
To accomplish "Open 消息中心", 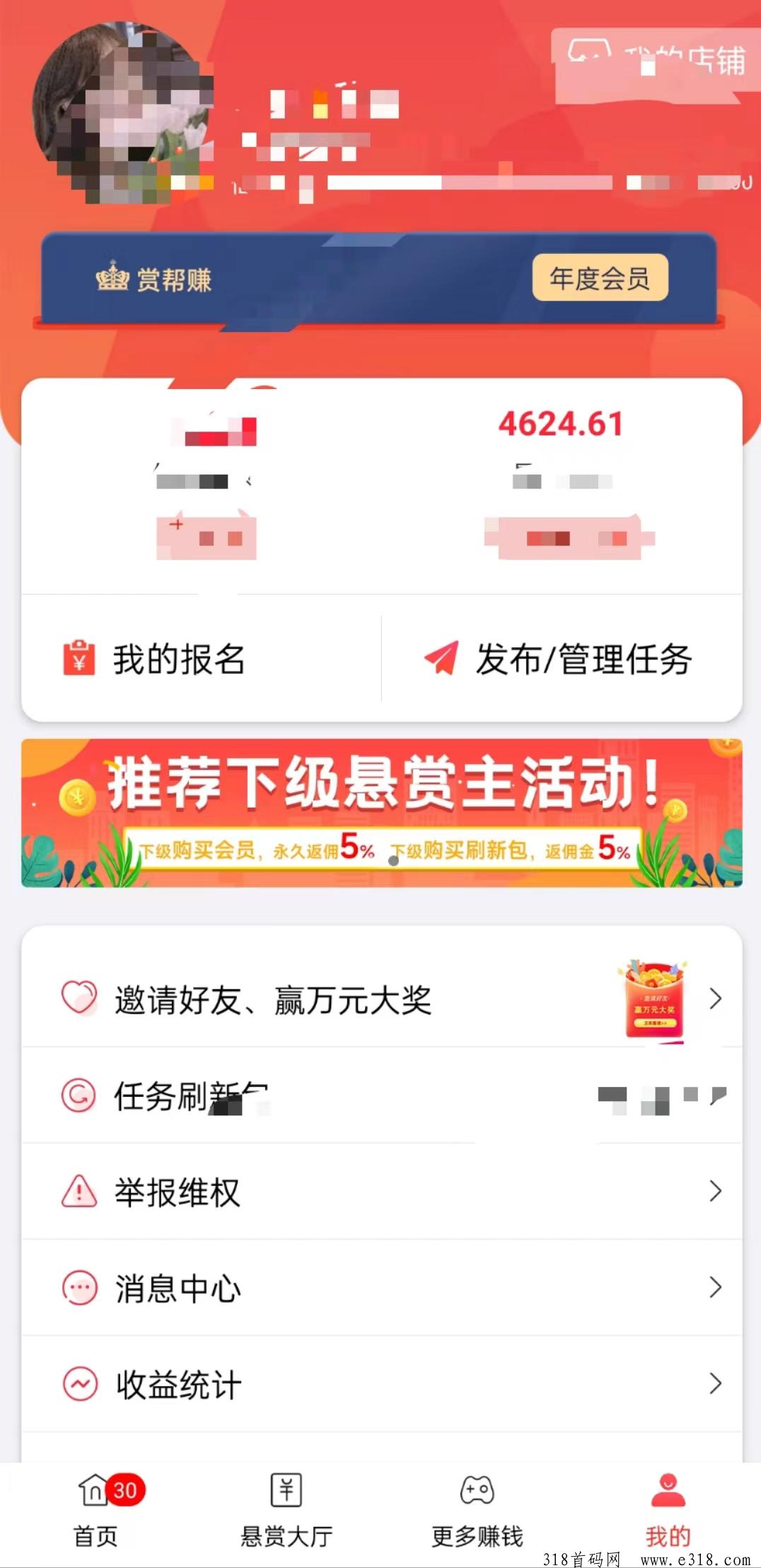I will (382, 1288).
